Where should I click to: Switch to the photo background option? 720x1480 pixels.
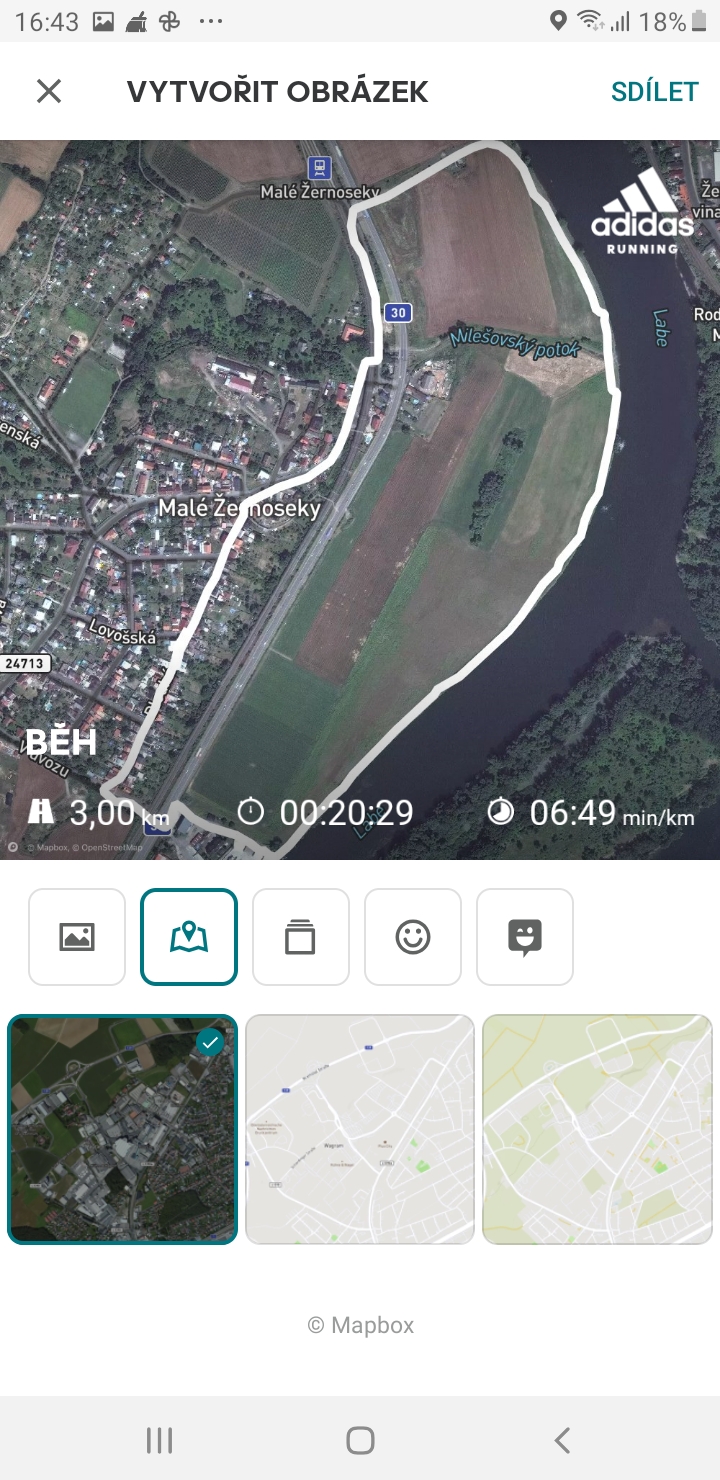(x=77, y=937)
